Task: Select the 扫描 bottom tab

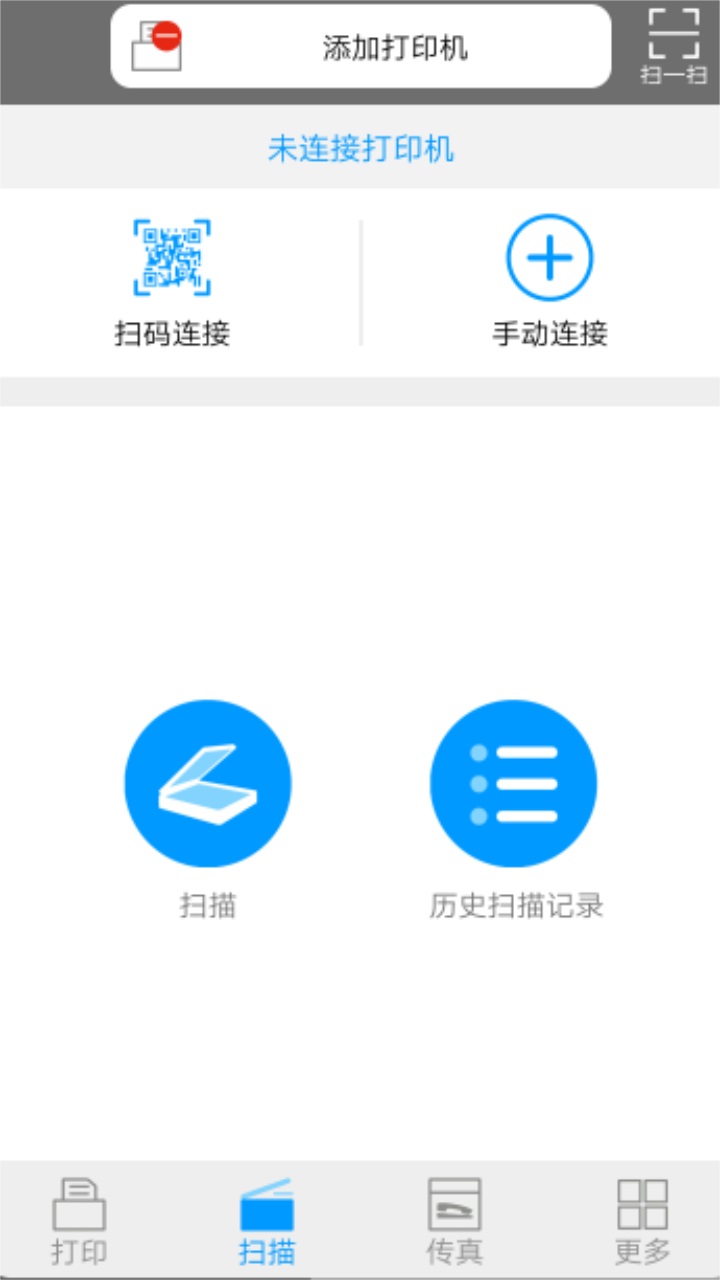Action: coord(267,1221)
